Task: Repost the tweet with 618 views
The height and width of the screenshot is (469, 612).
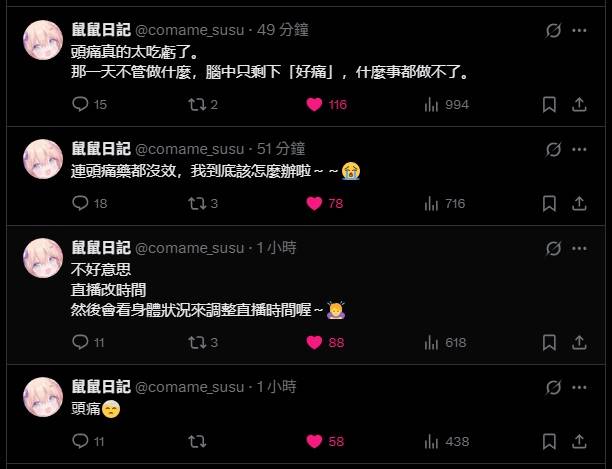Action: click(x=197, y=342)
